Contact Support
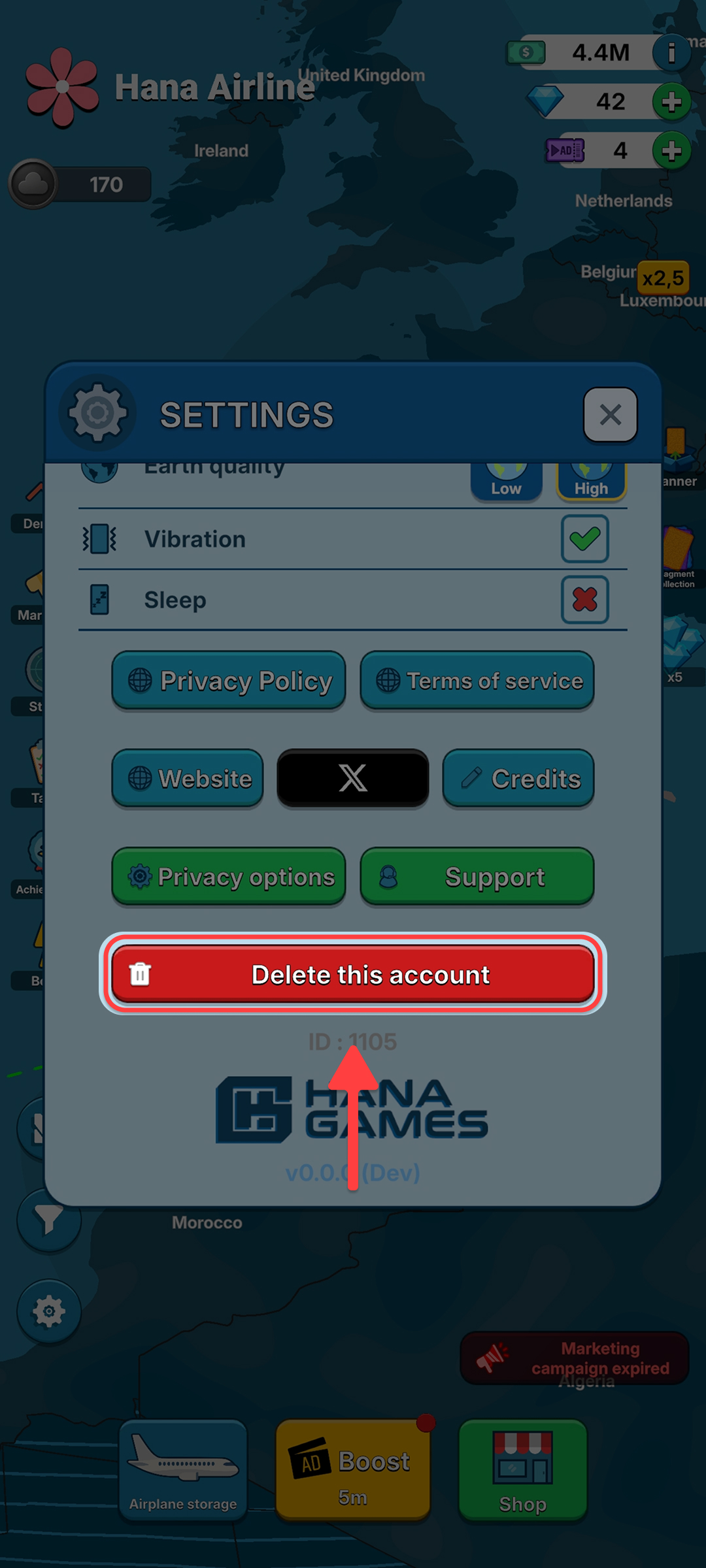The height and width of the screenshot is (1568, 706). pos(477,876)
